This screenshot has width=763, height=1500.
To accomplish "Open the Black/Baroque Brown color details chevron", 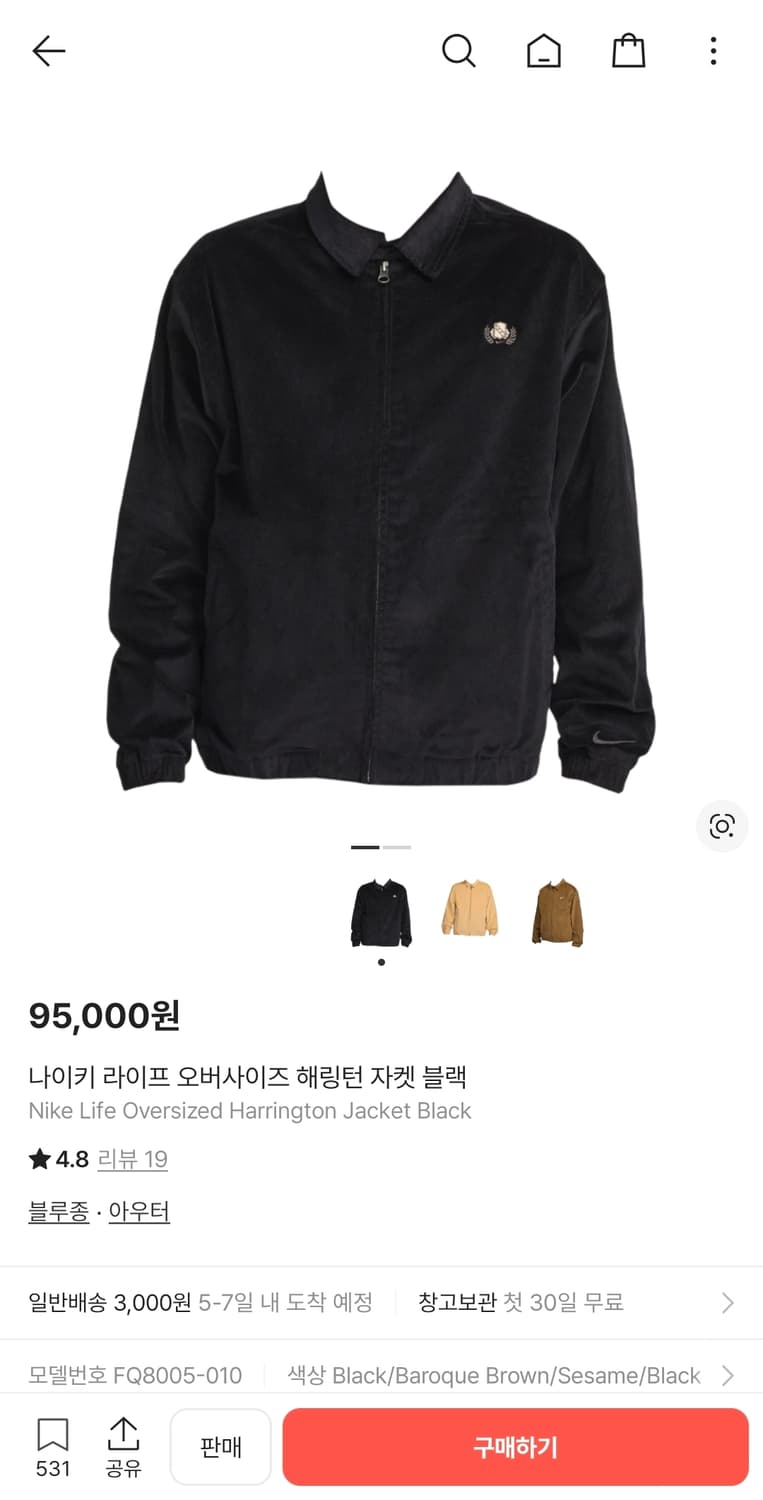I will [x=726, y=1375].
